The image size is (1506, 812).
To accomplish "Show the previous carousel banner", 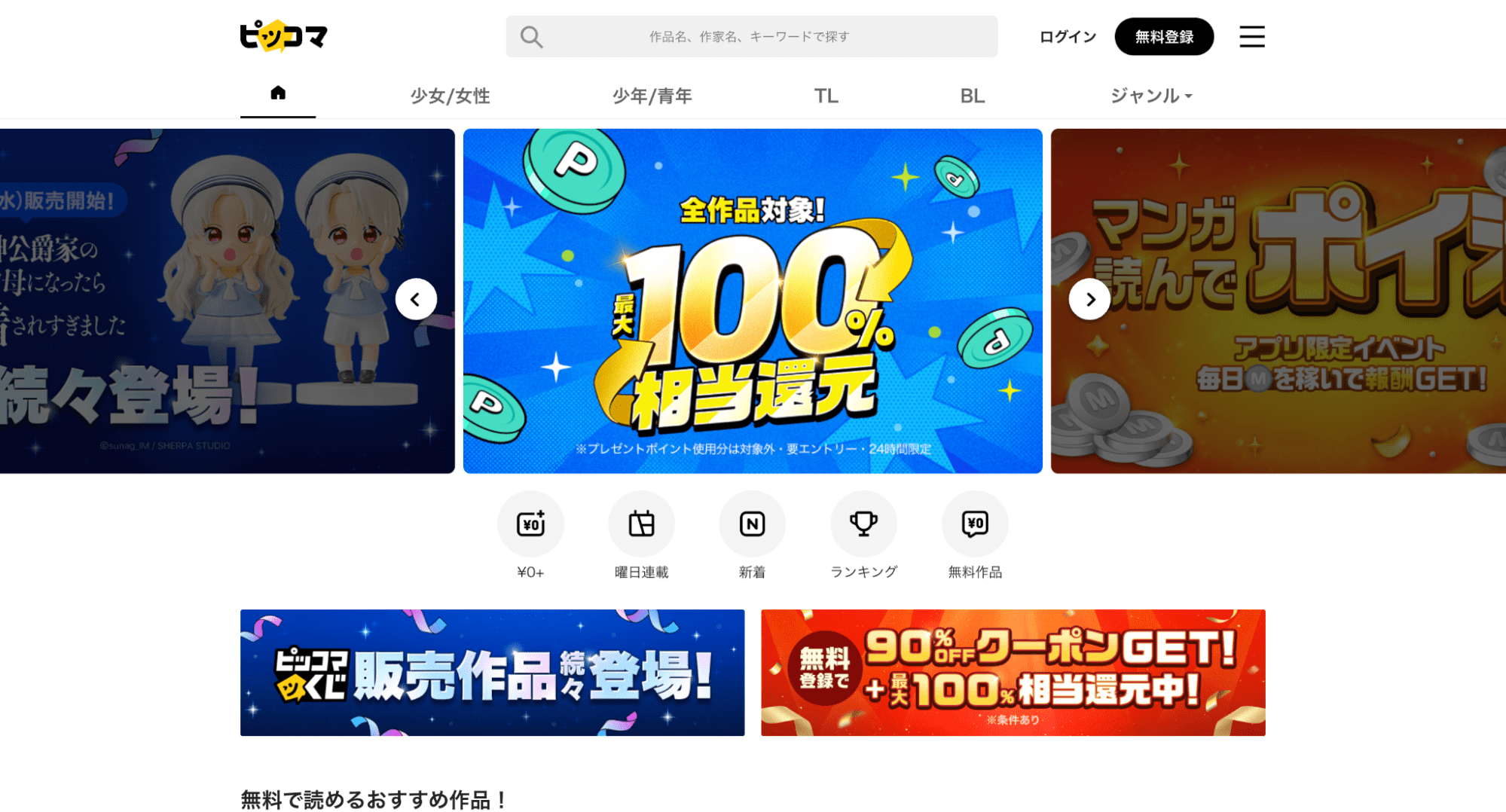I will pyautogui.click(x=416, y=300).
